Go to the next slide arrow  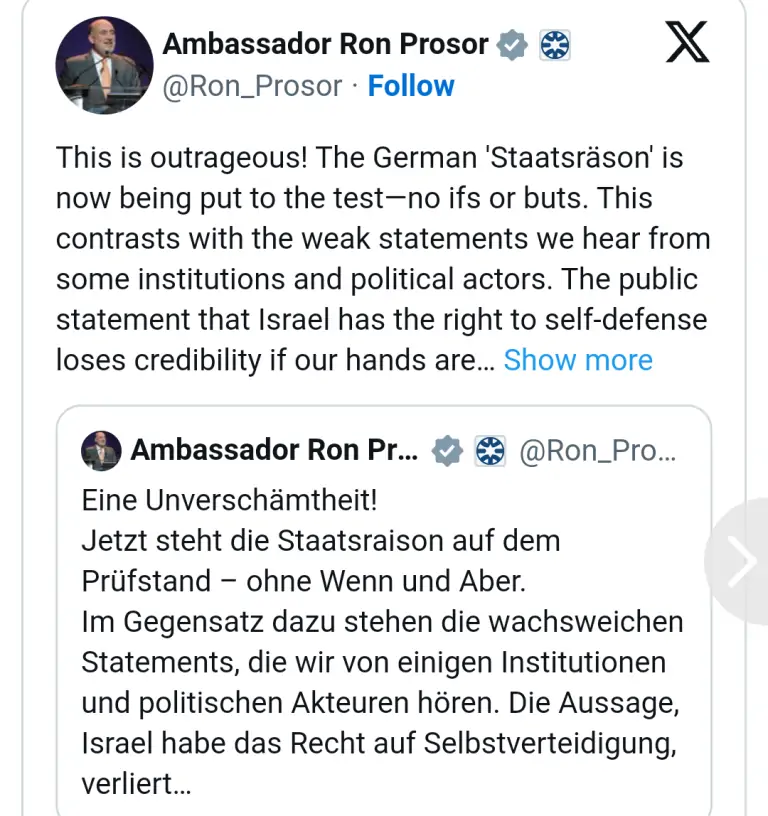pos(740,563)
